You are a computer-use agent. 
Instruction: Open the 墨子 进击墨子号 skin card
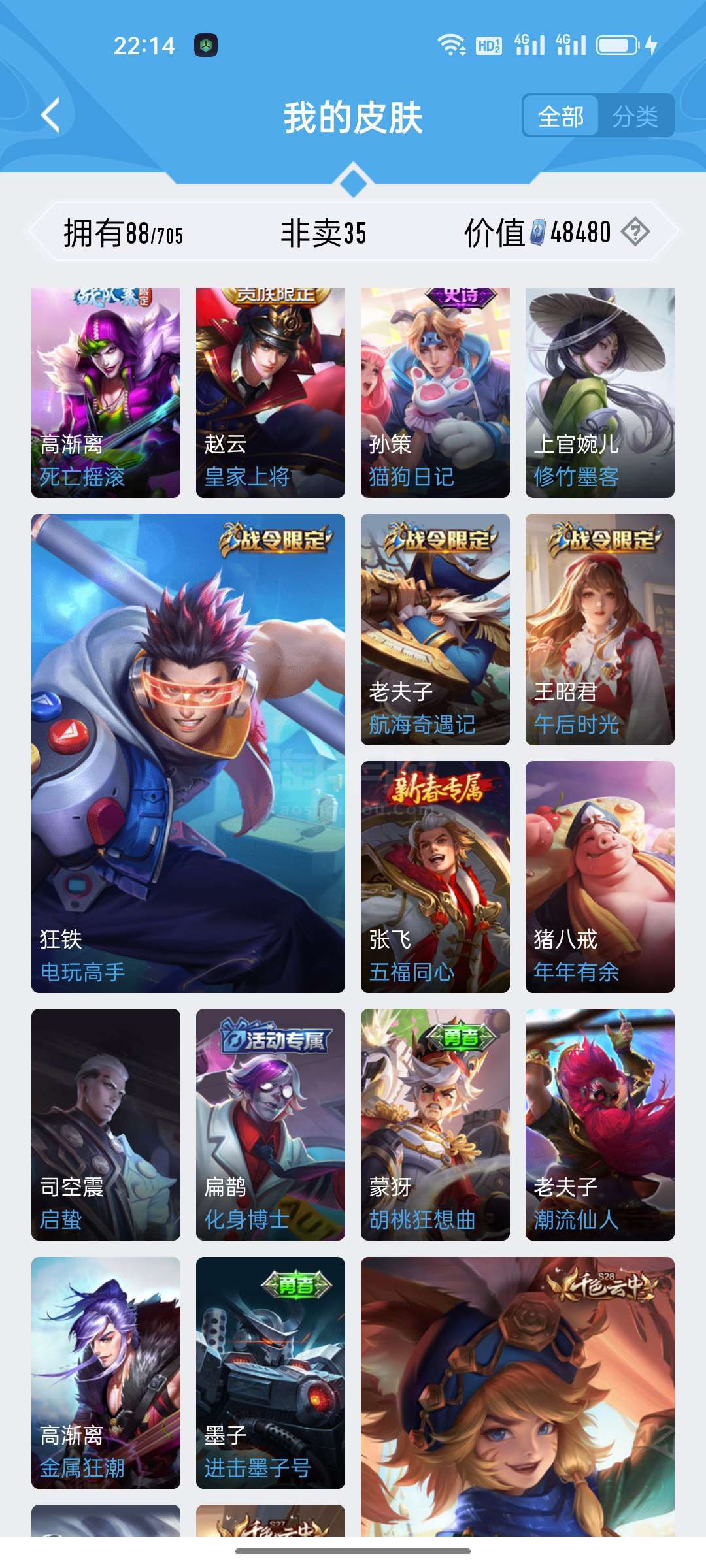point(271,1373)
